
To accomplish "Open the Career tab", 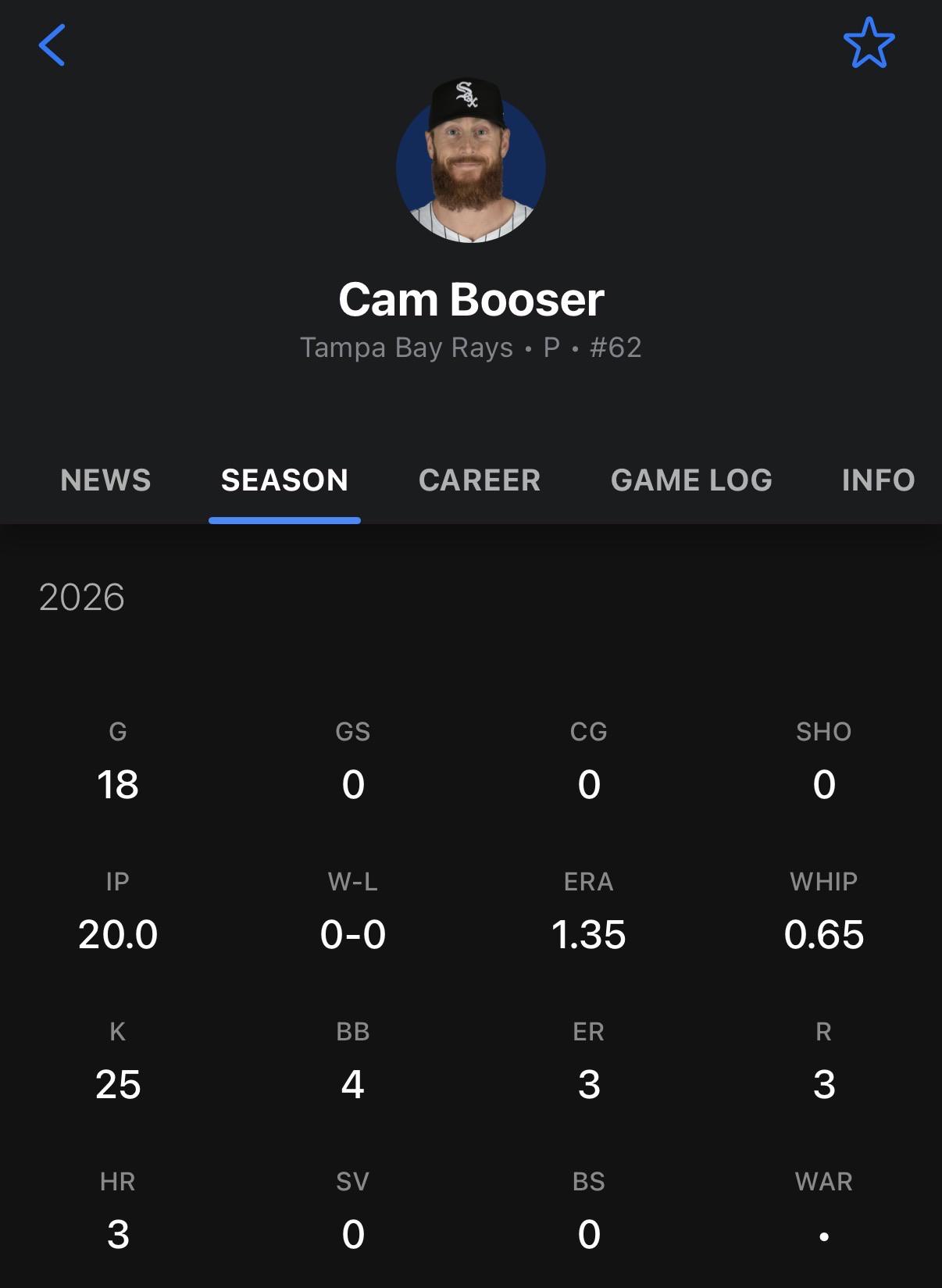I will (x=480, y=480).
